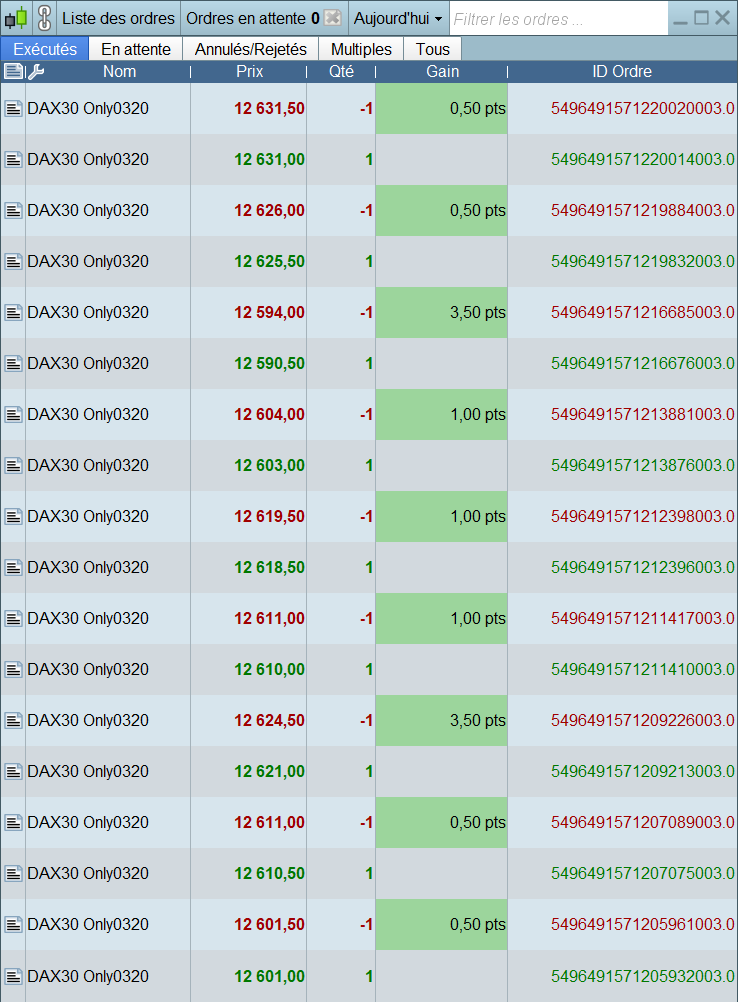Close the order list window
This screenshot has height=1002, width=738.
click(x=722, y=18)
